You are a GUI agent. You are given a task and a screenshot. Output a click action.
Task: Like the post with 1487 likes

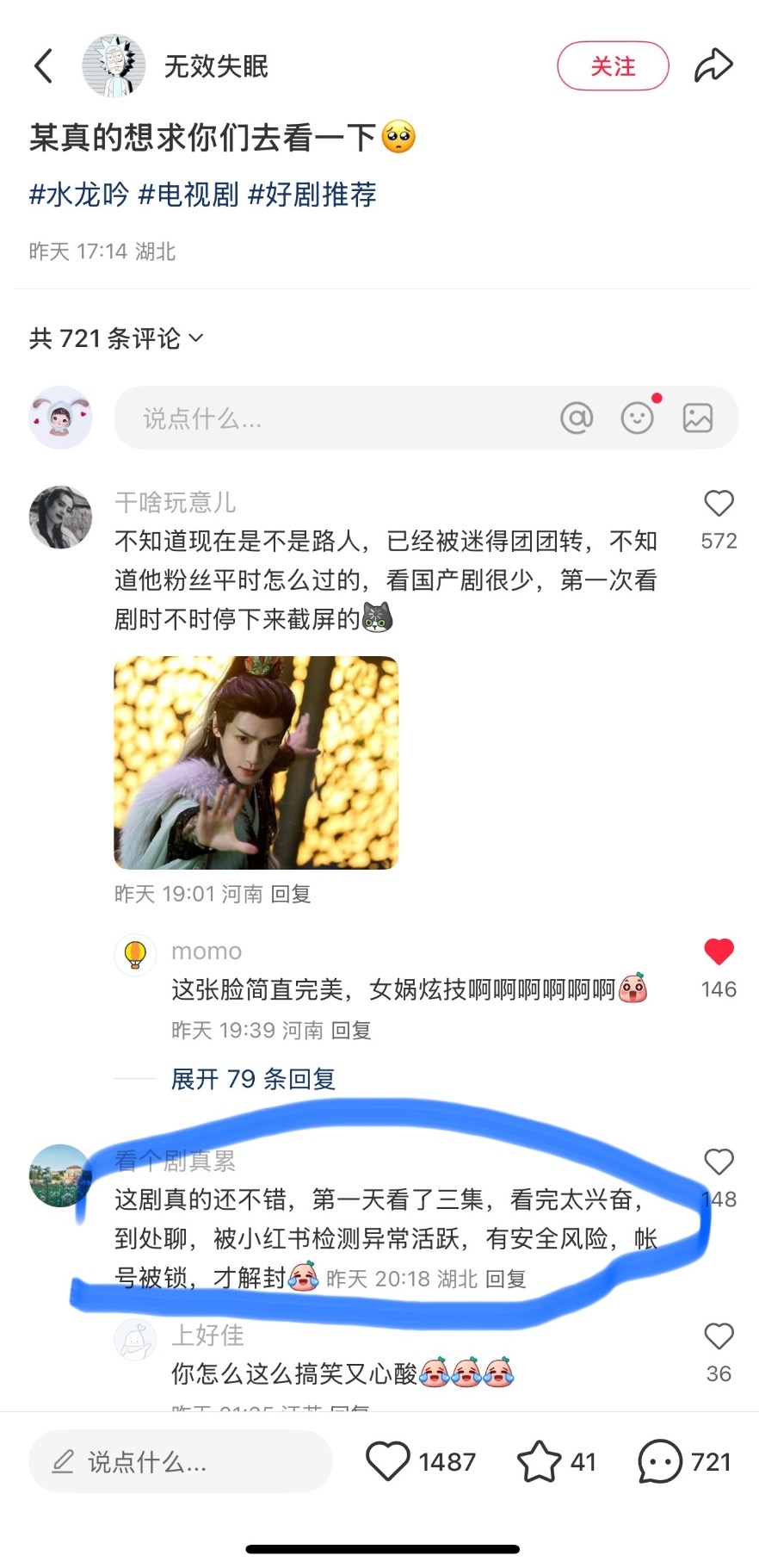[x=388, y=1461]
